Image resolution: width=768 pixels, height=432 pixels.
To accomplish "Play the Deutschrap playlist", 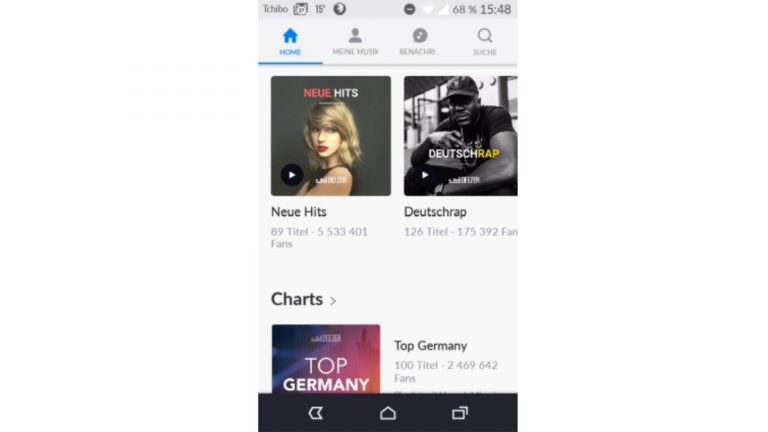I will click(x=424, y=175).
